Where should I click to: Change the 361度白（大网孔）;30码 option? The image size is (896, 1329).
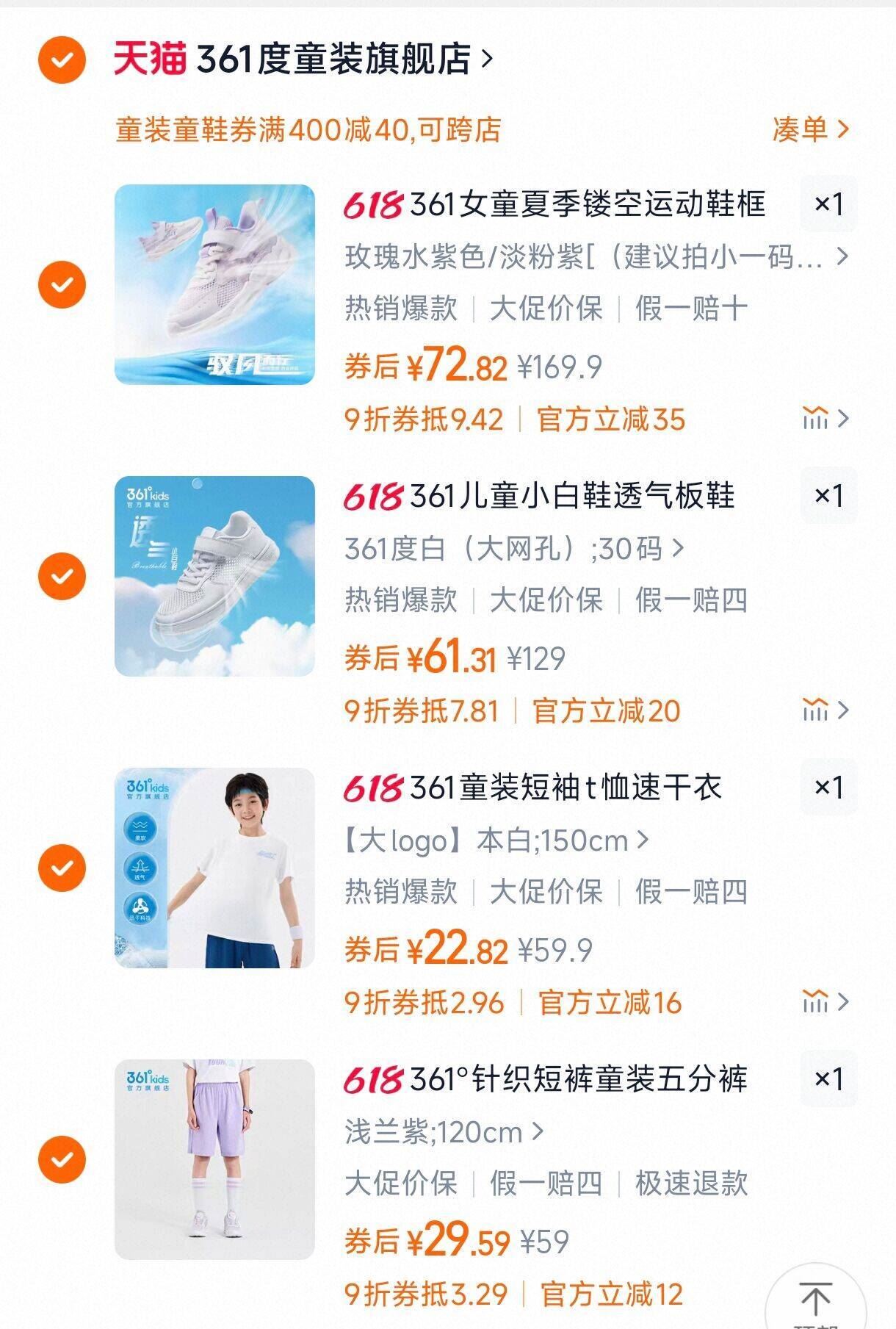(x=514, y=549)
